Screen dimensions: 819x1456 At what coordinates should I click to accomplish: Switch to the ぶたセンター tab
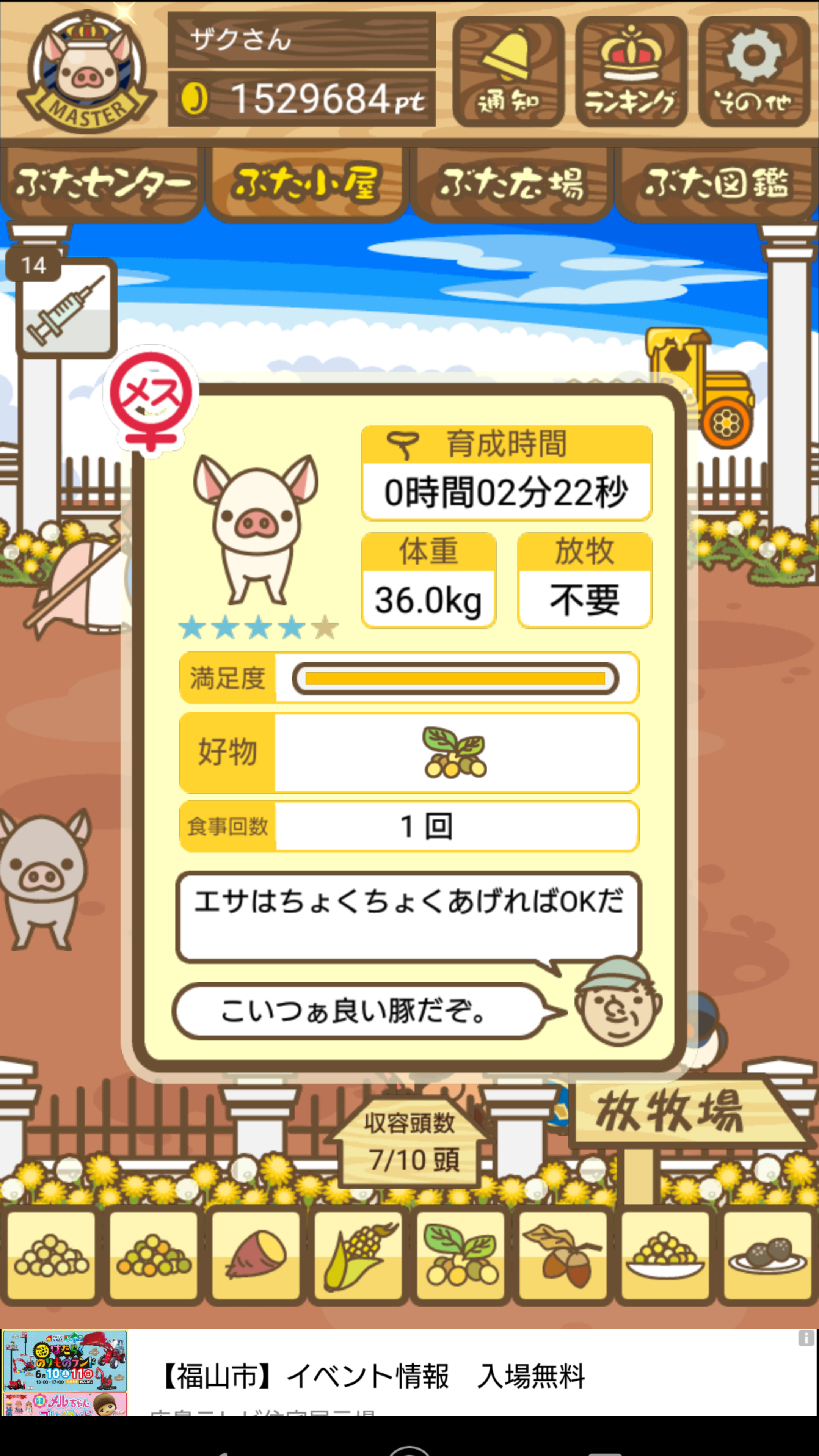(102, 184)
